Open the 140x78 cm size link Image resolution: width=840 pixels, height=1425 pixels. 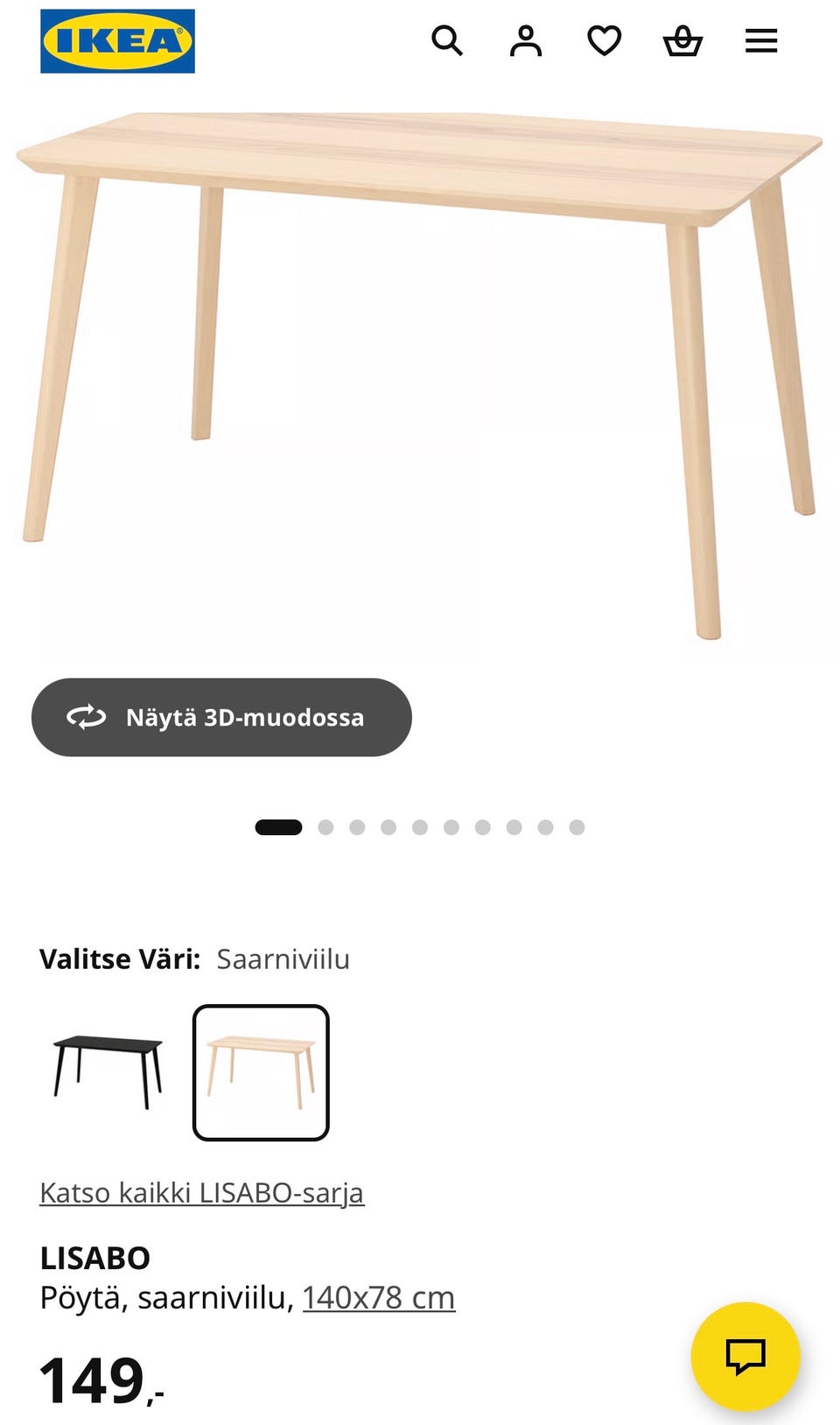[379, 1297]
